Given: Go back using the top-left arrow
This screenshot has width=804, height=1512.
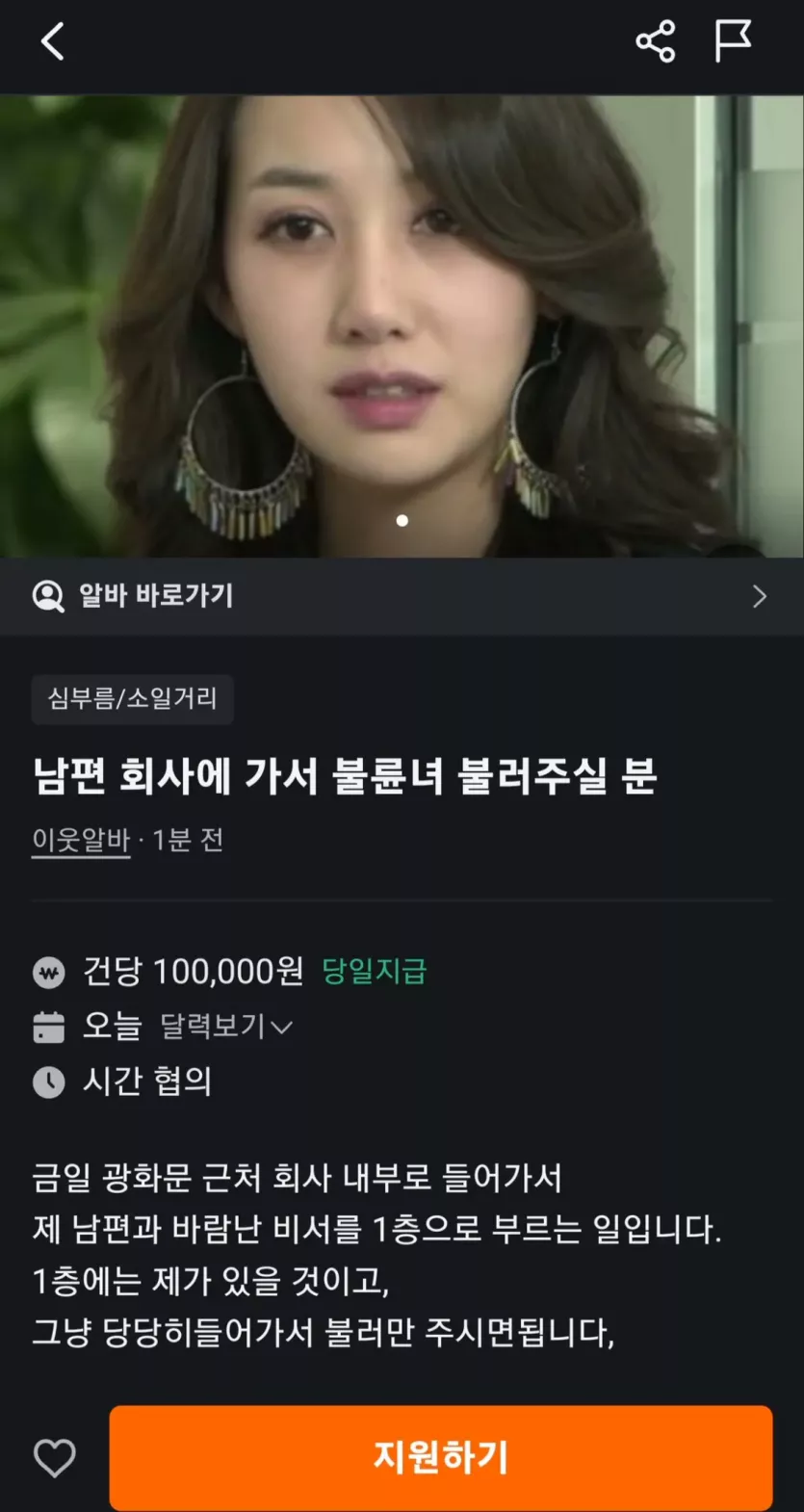Looking at the screenshot, I should pyautogui.click(x=53, y=41).
